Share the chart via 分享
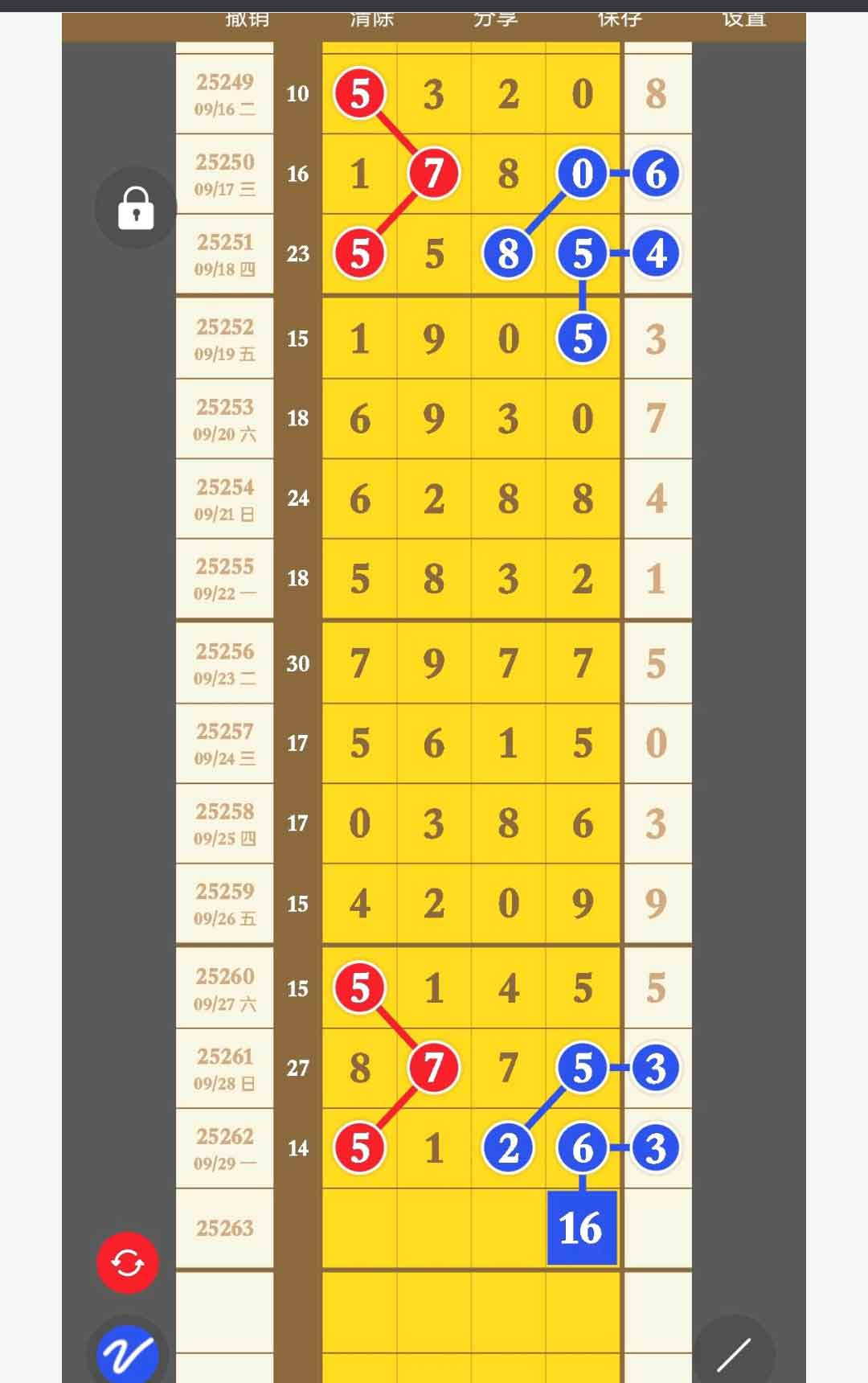This screenshot has height=1383, width=868. (496, 19)
